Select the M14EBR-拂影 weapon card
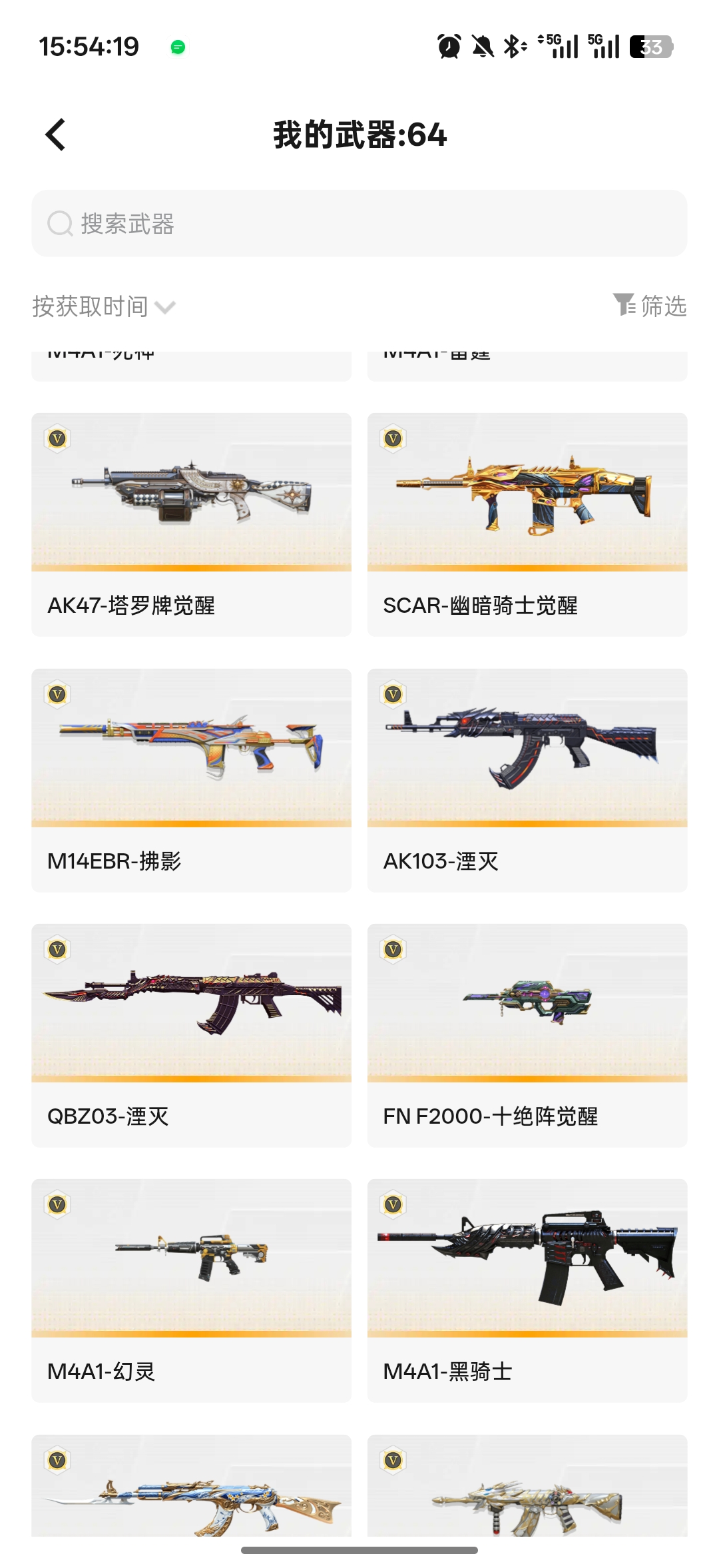 click(192, 781)
